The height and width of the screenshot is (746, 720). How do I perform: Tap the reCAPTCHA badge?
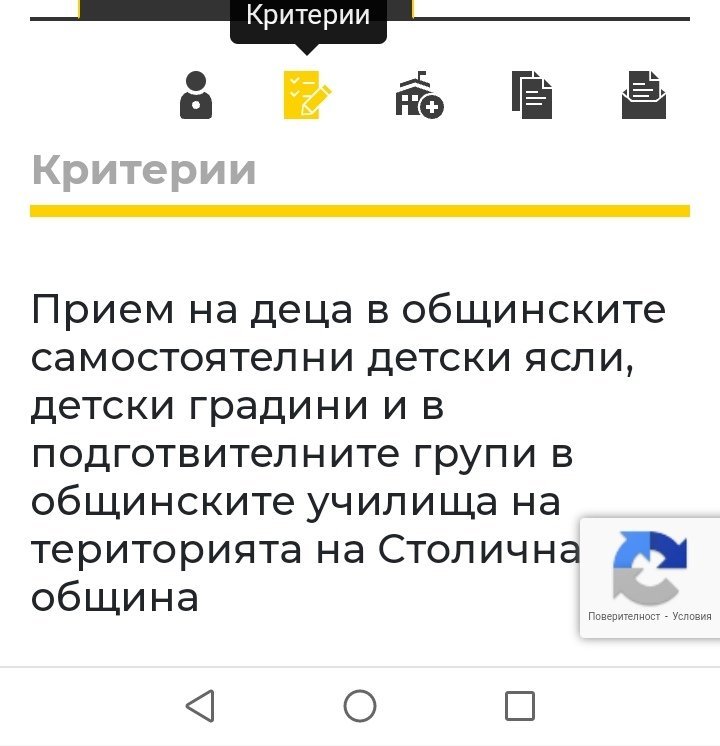pos(650,568)
